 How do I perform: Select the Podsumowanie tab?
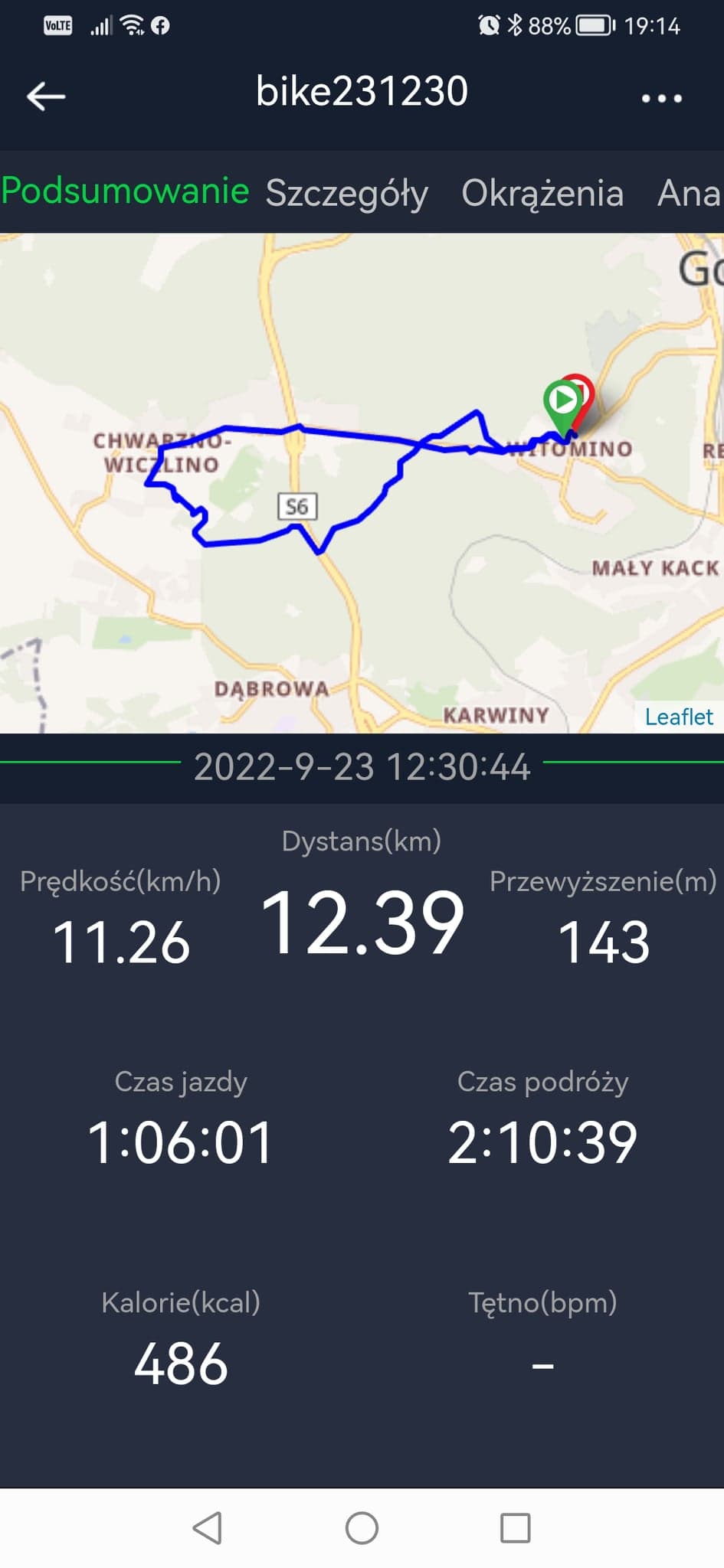click(125, 191)
